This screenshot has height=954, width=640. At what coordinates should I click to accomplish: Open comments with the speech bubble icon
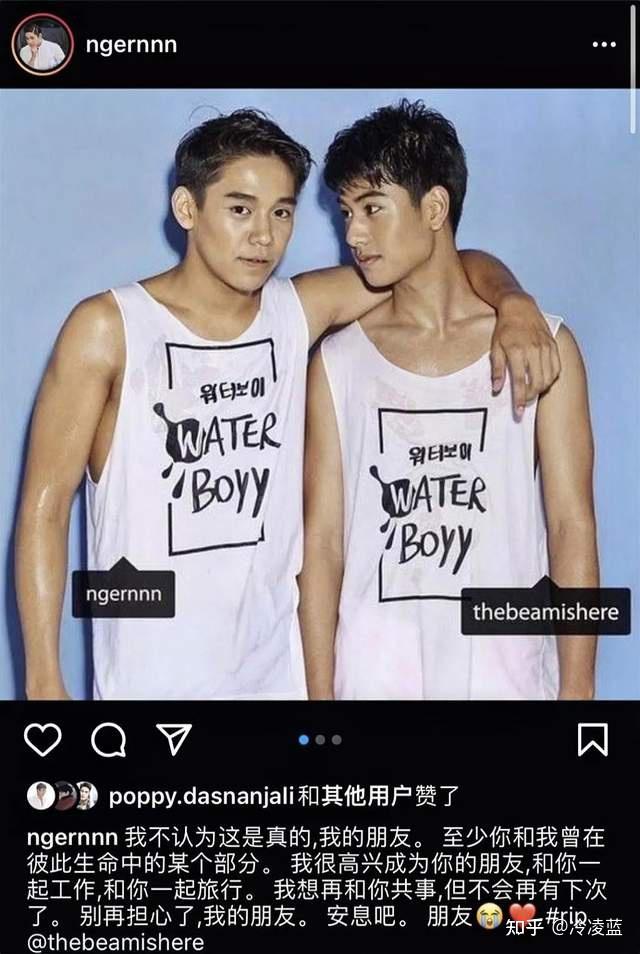108,739
